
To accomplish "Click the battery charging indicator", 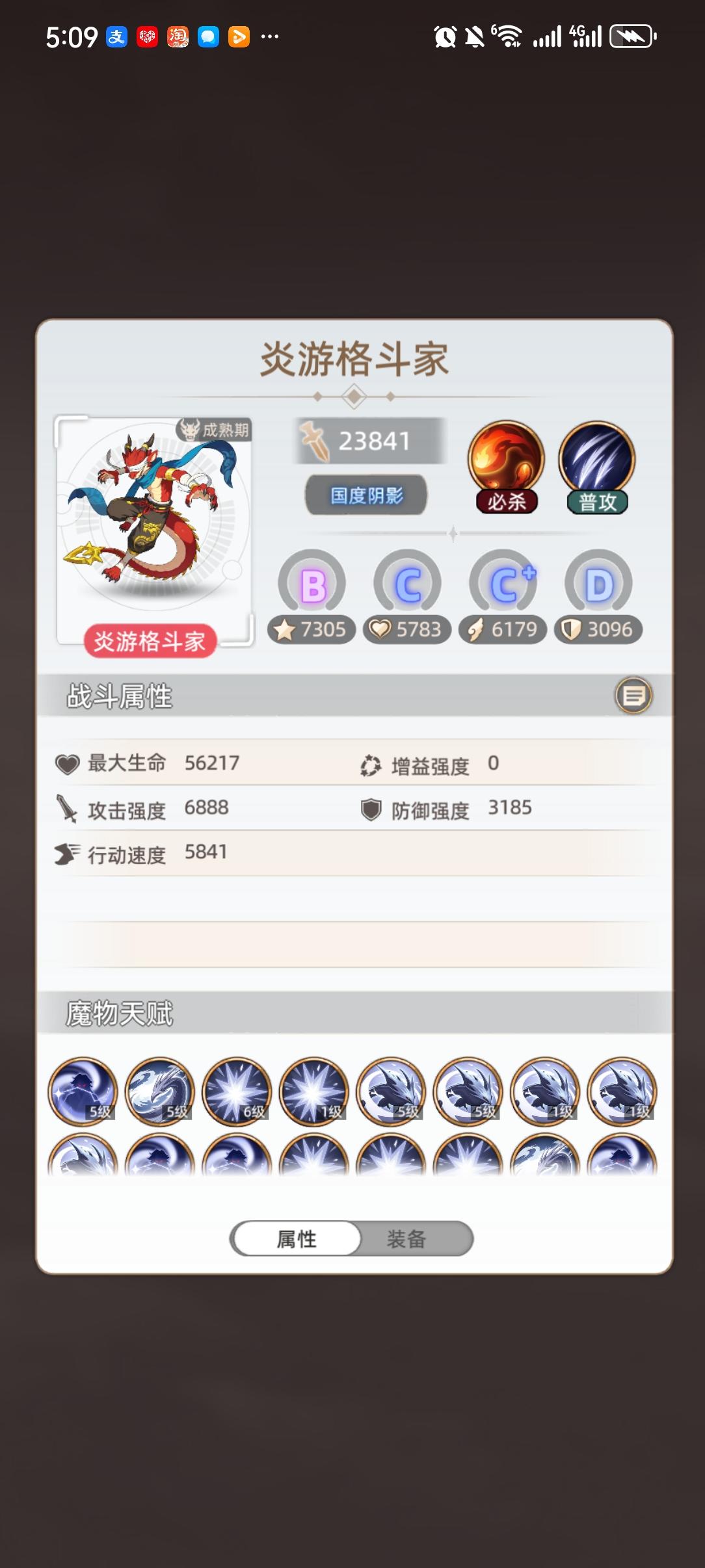I will pos(630,37).
